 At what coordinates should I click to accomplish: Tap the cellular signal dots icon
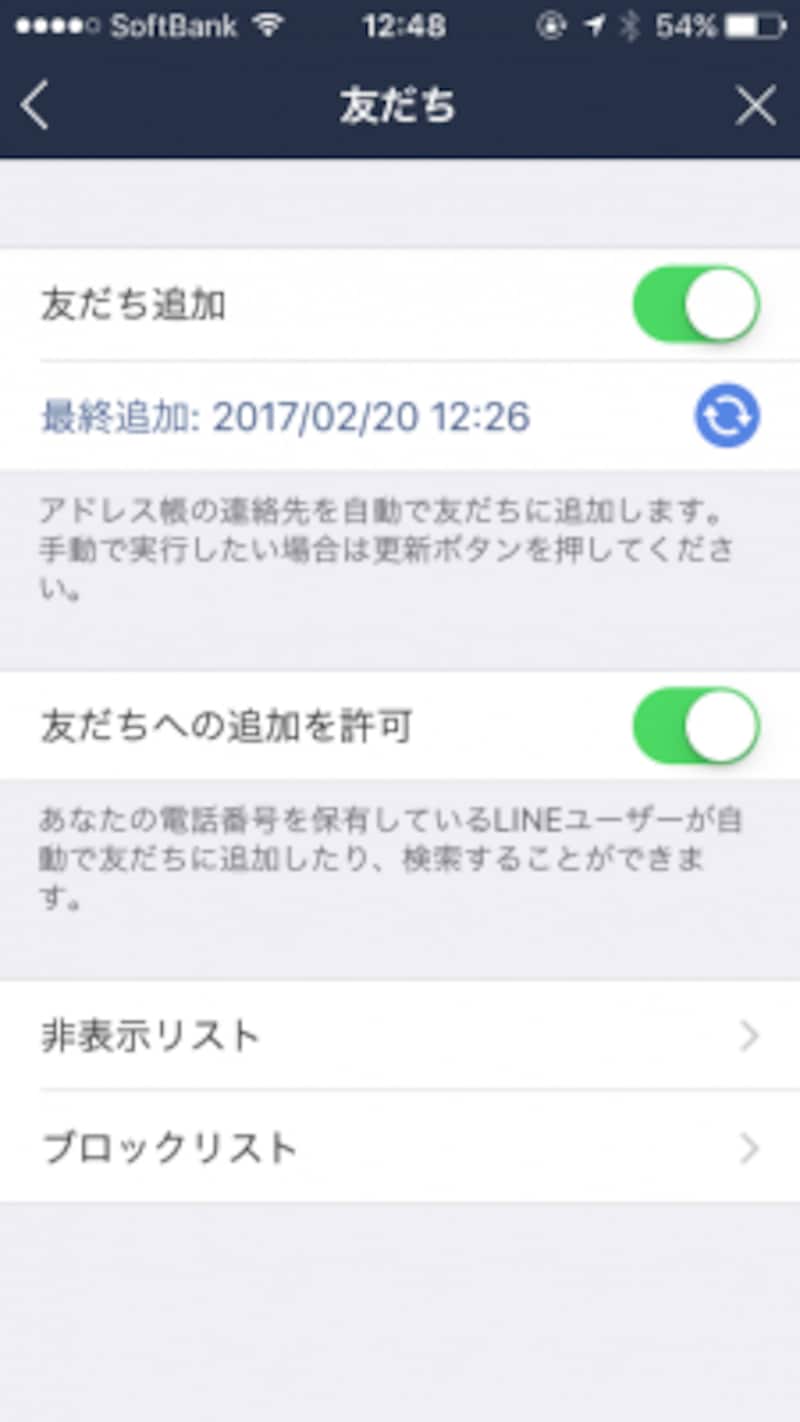point(60,24)
